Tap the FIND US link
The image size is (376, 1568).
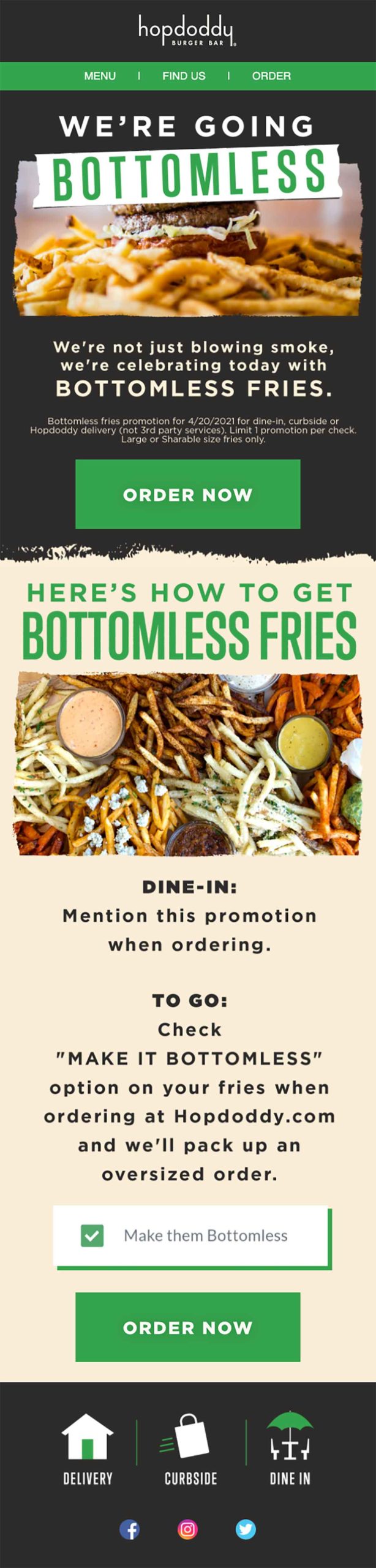(184, 76)
